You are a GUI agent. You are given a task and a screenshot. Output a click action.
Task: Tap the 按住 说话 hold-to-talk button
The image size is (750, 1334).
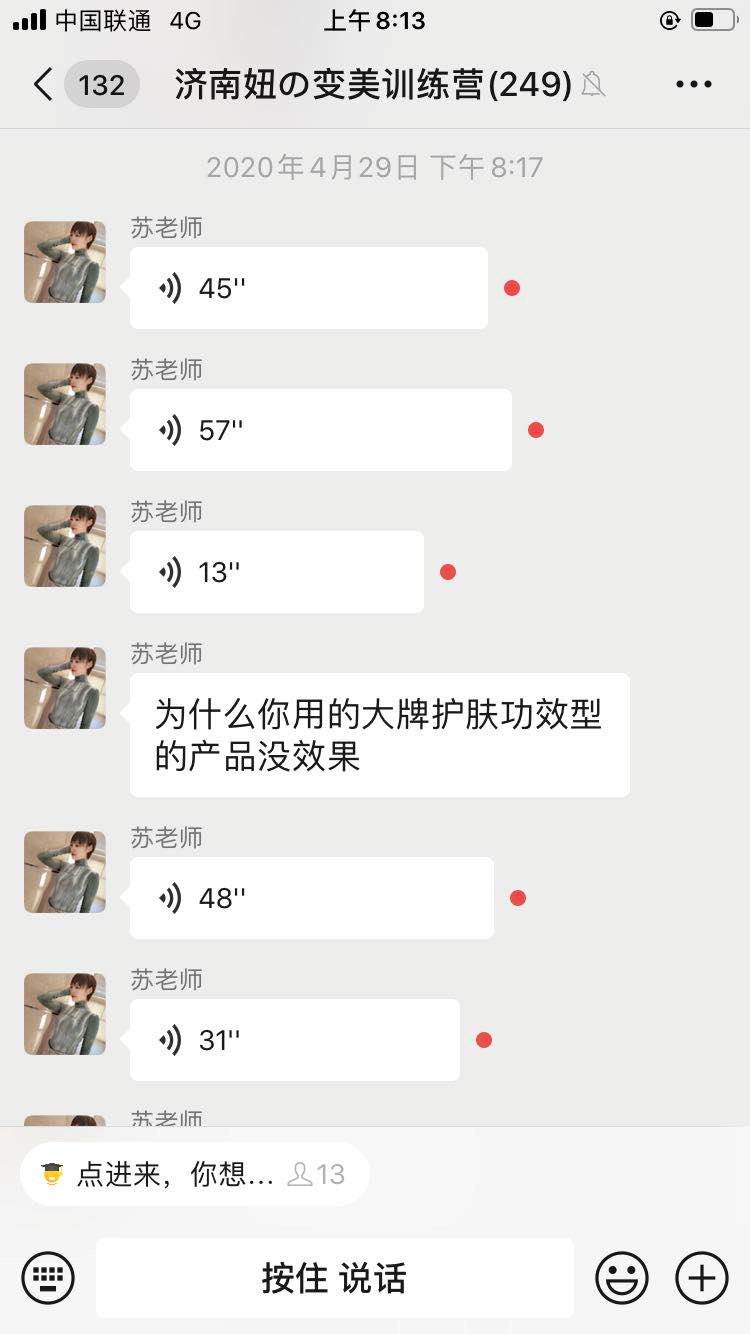pos(334,1278)
